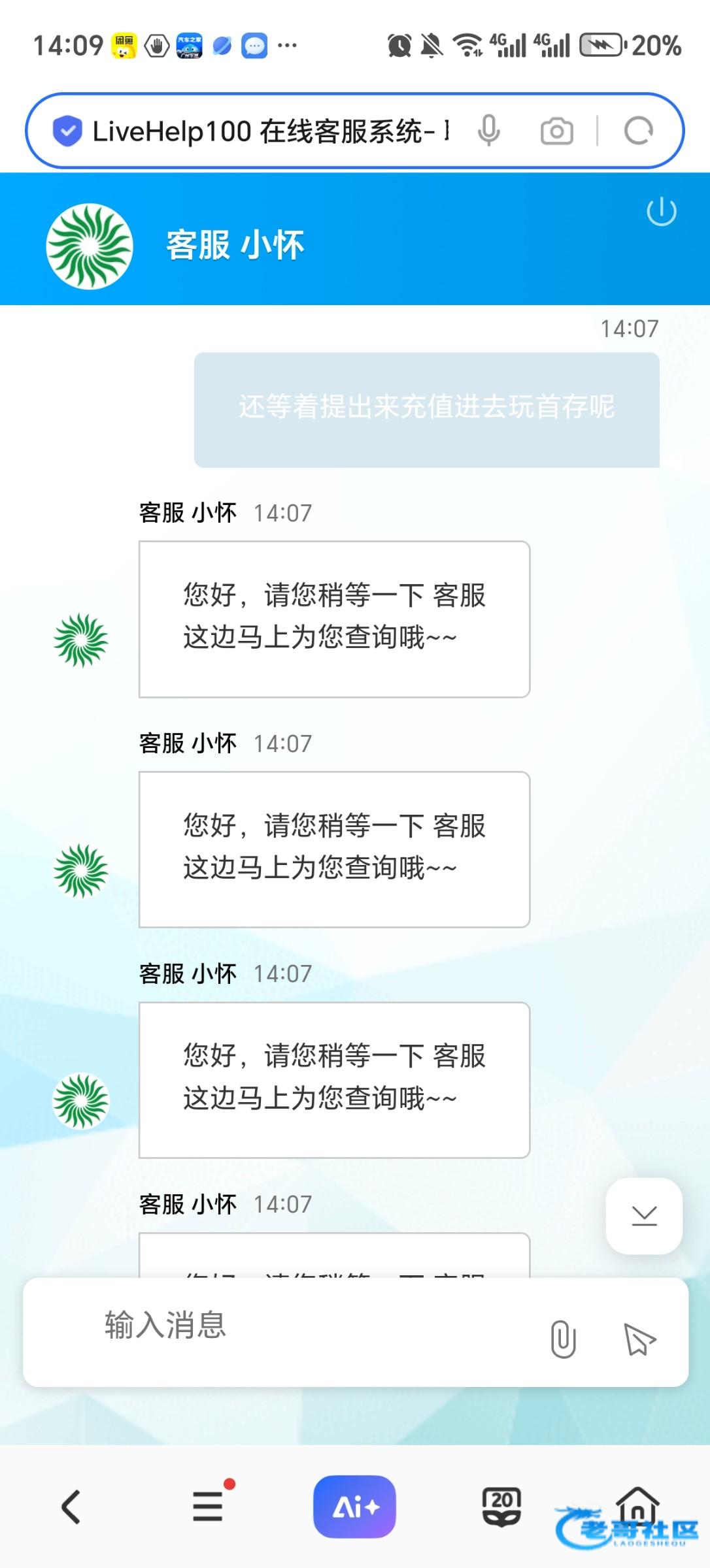Open the browser menu
This screenshot has height=1568, width=710.
point(209,1507)
